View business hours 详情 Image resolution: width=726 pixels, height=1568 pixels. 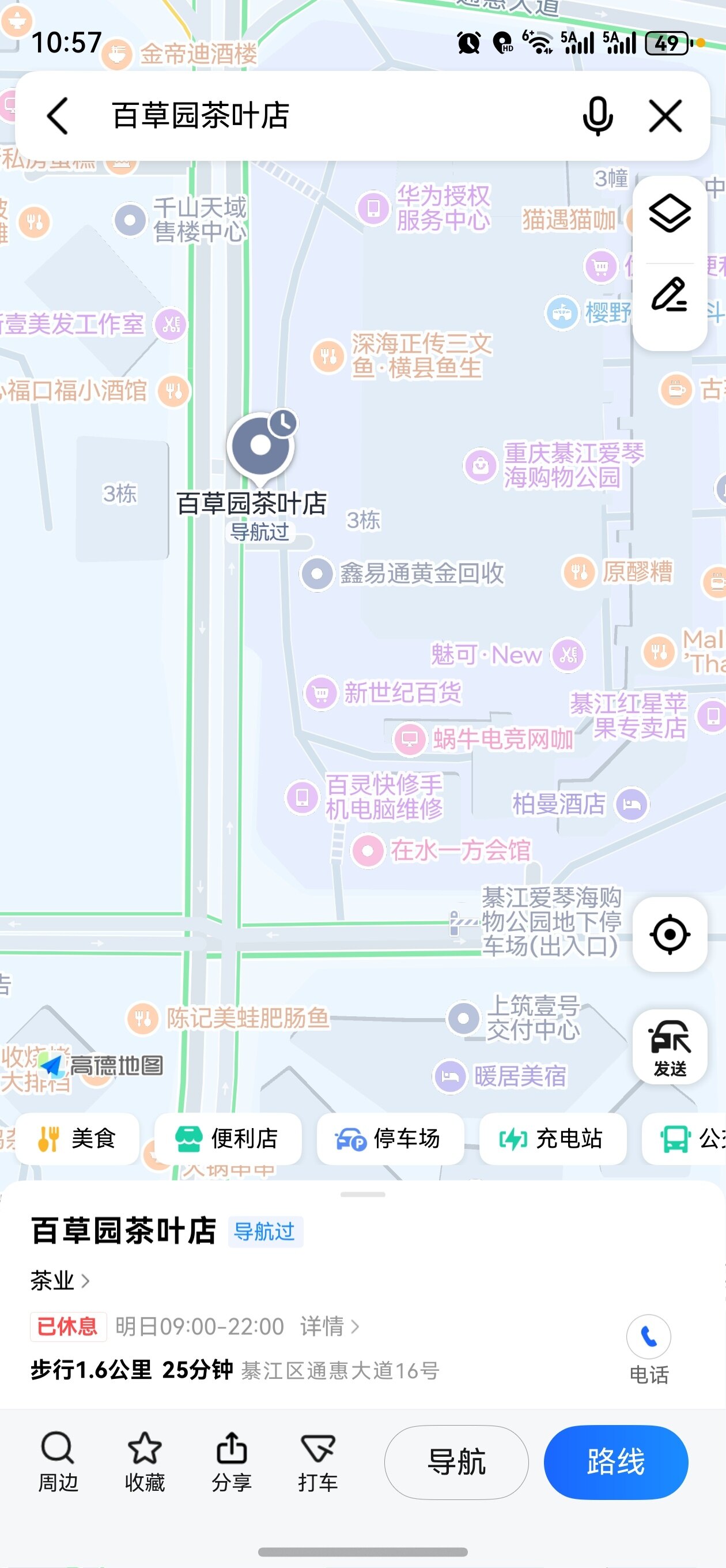(329, 1326)
